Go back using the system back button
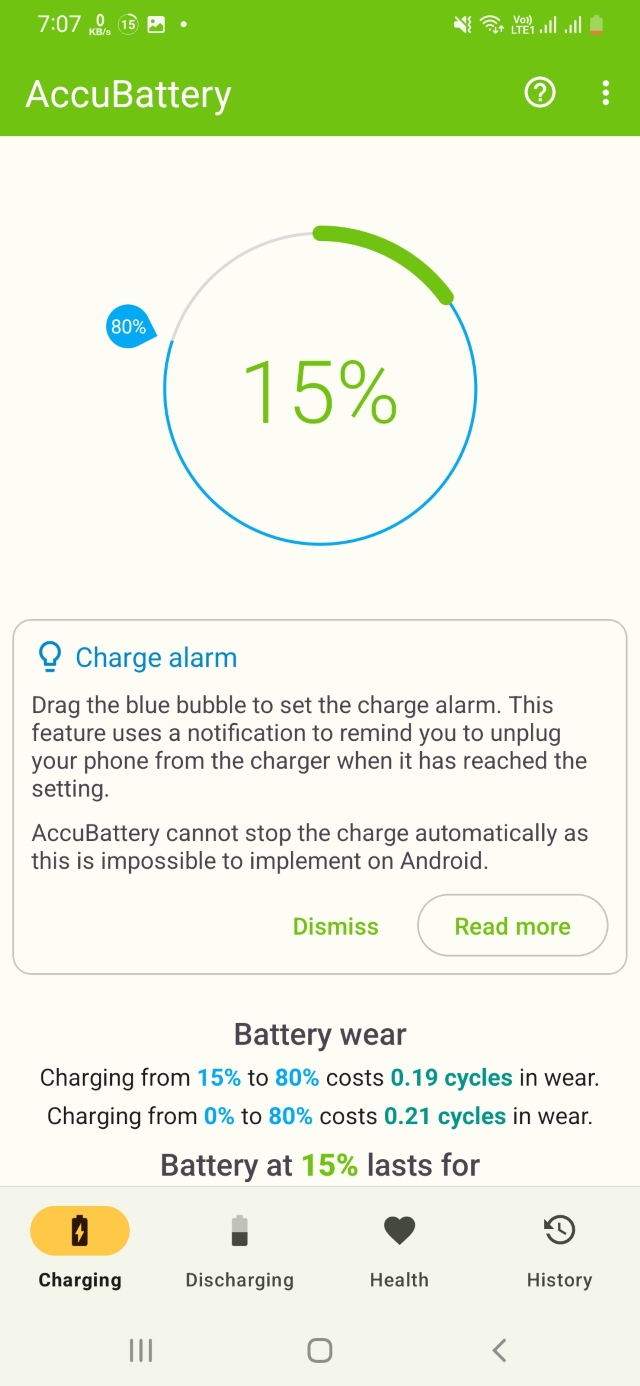The image size is (640, 1386). tap(499, 1351)
